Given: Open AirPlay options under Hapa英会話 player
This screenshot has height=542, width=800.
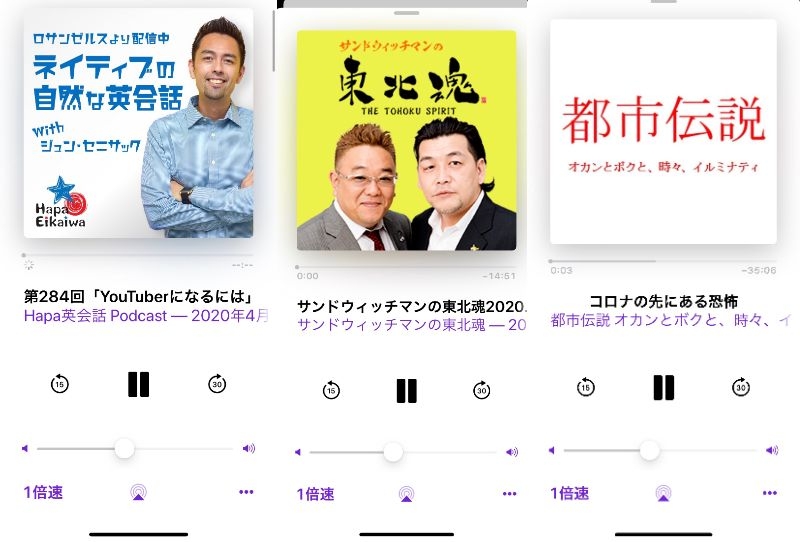Looking at the screenshot, I should click(138, 492).
